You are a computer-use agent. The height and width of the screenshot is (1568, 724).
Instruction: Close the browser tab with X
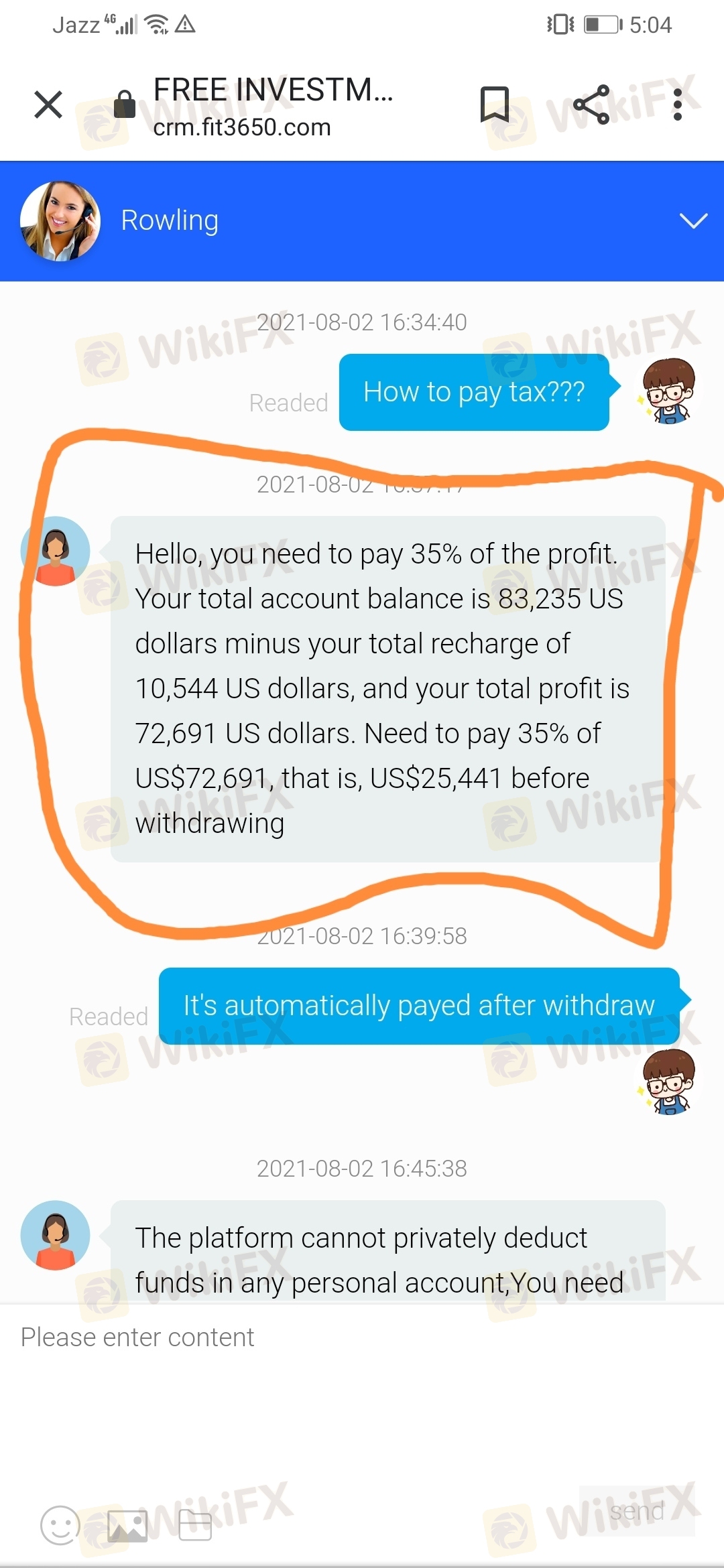point(48,105)
